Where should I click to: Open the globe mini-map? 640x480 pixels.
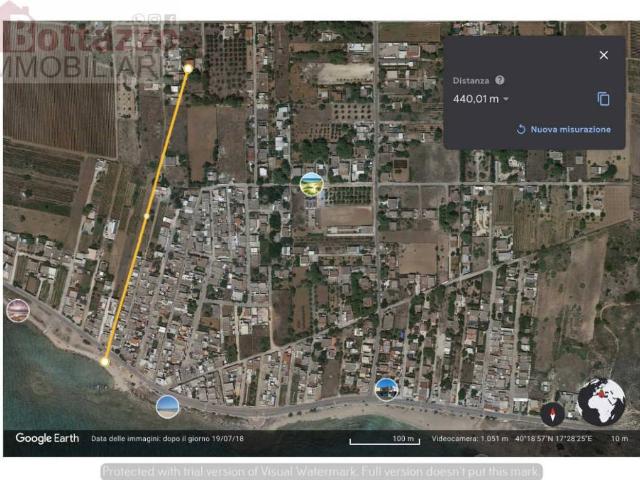coord(601,401)
